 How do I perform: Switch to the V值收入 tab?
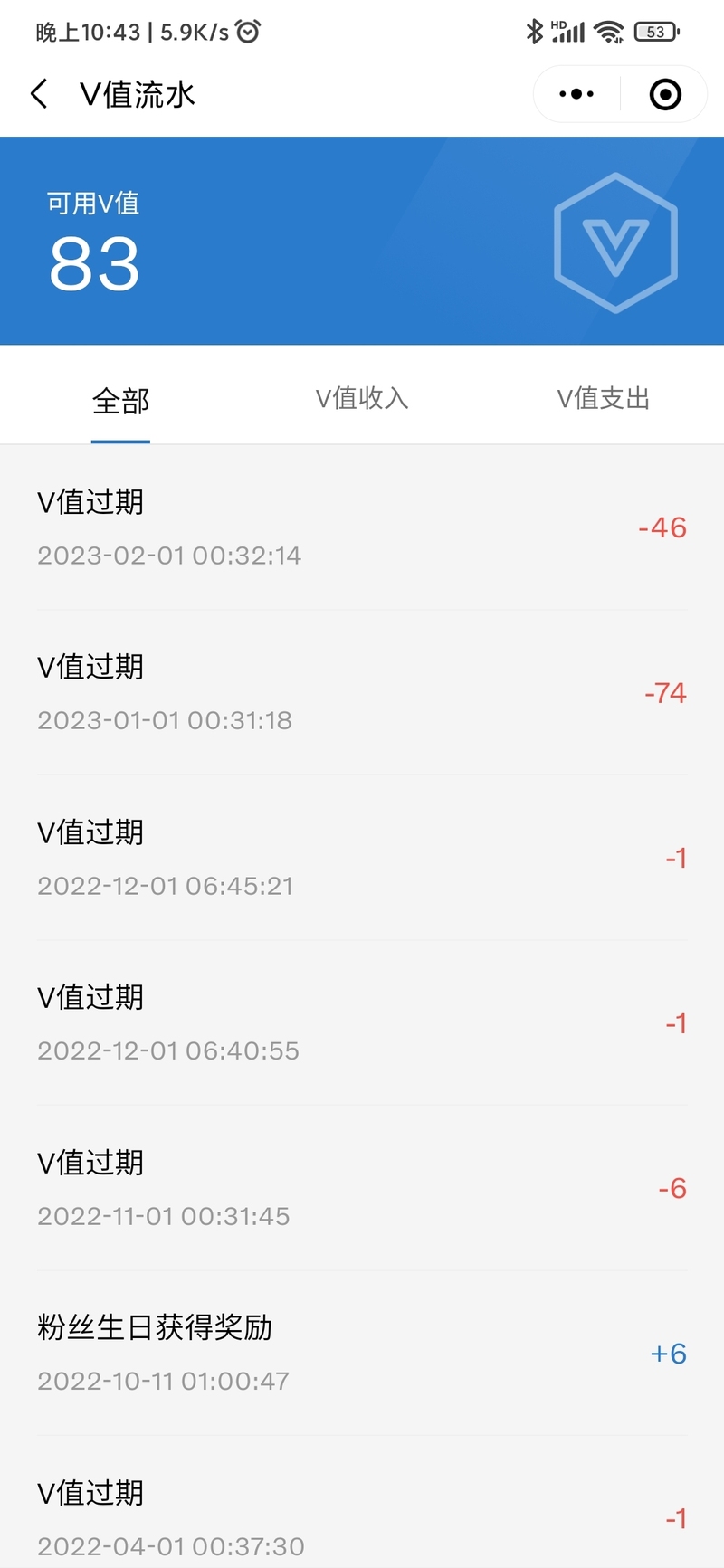pyautogui.click(x=362, y=398)
